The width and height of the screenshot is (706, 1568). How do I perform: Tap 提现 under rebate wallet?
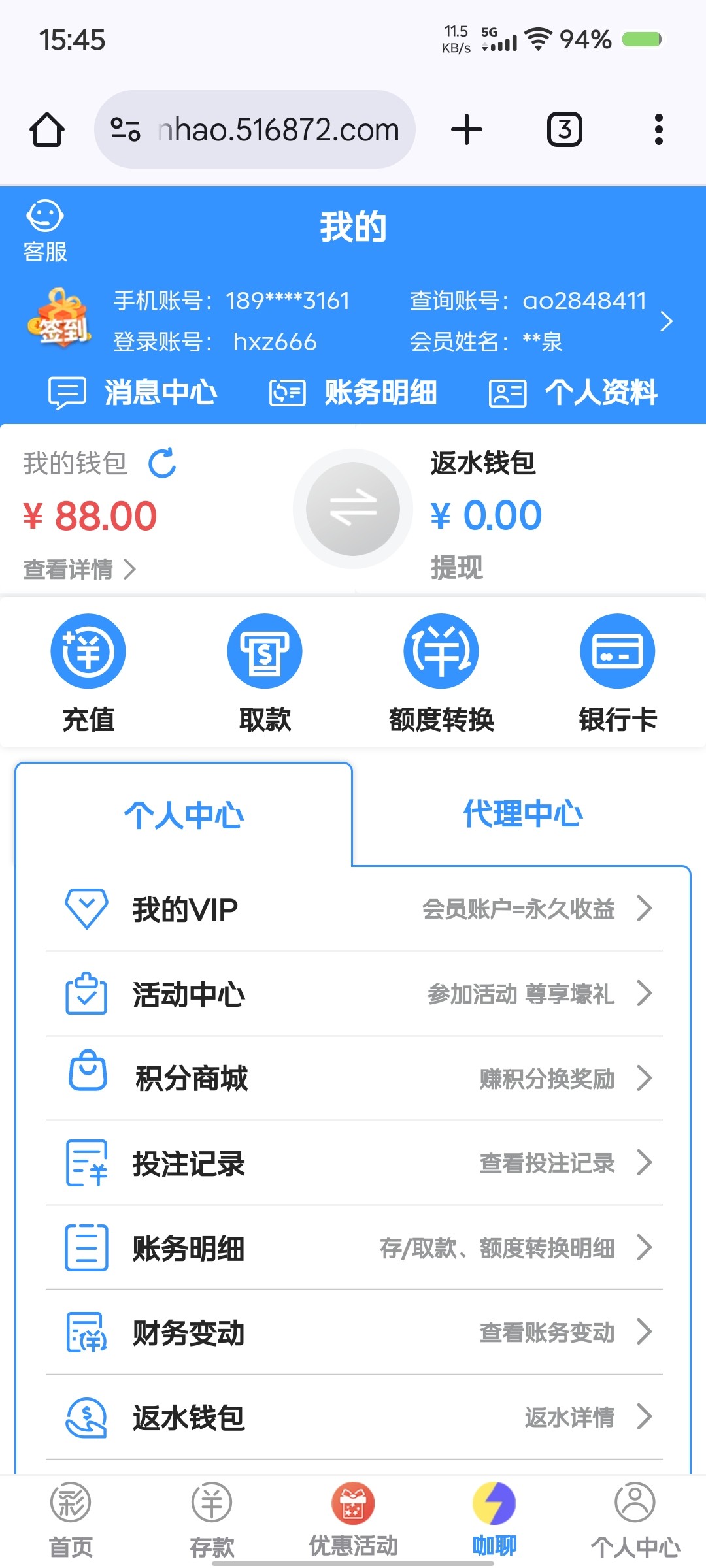click(x=456, y=567)
